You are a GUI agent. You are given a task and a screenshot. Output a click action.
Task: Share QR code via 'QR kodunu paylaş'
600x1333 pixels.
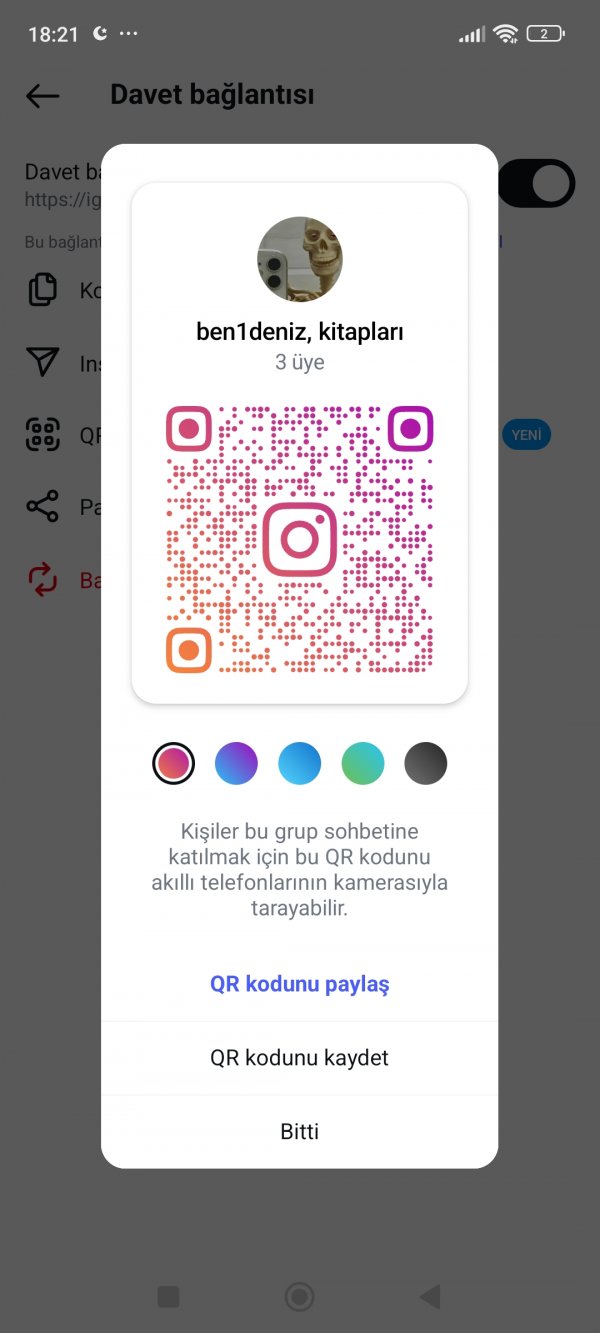coord(299,984)
